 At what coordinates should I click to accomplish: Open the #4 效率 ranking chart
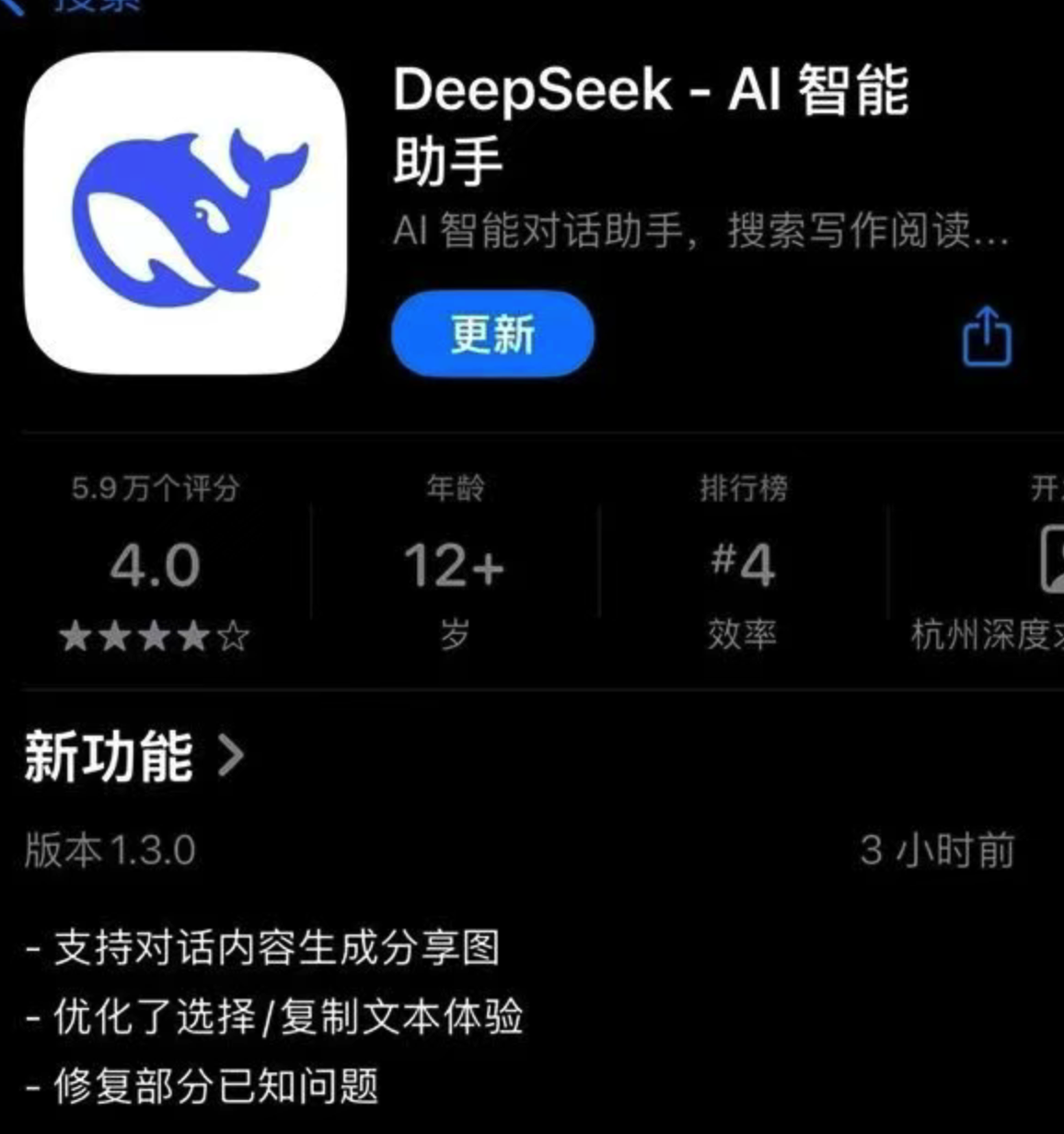point(742,563)
